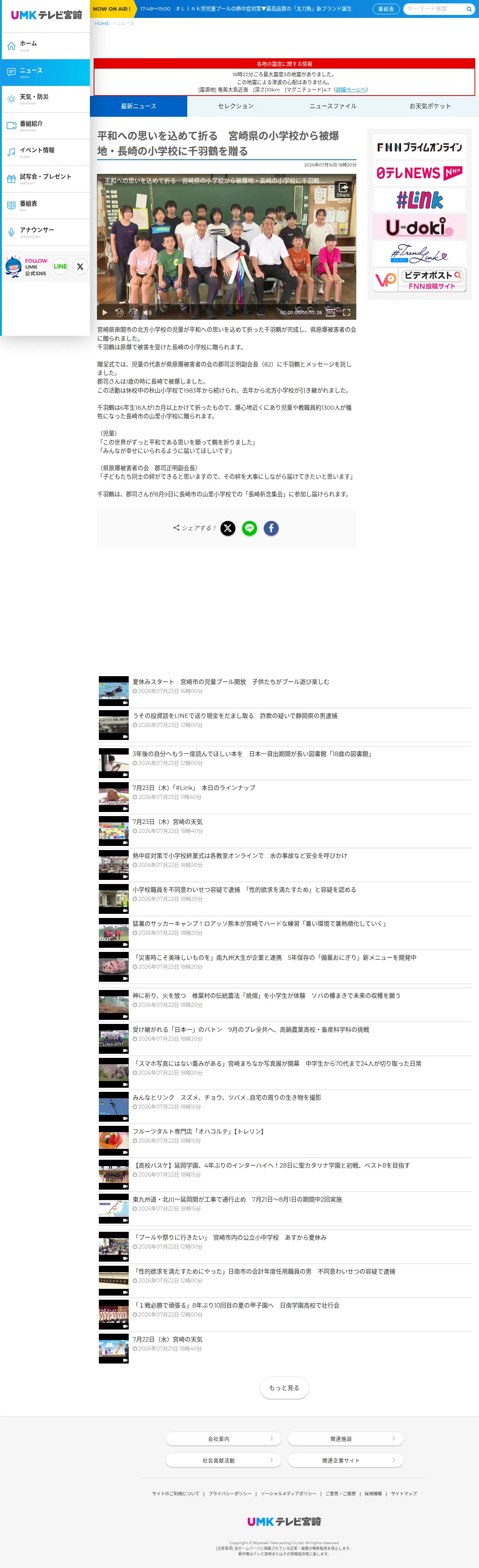Tap the Share icon on the video
This screenshot has width=479, height=1568.
[343, 189]
